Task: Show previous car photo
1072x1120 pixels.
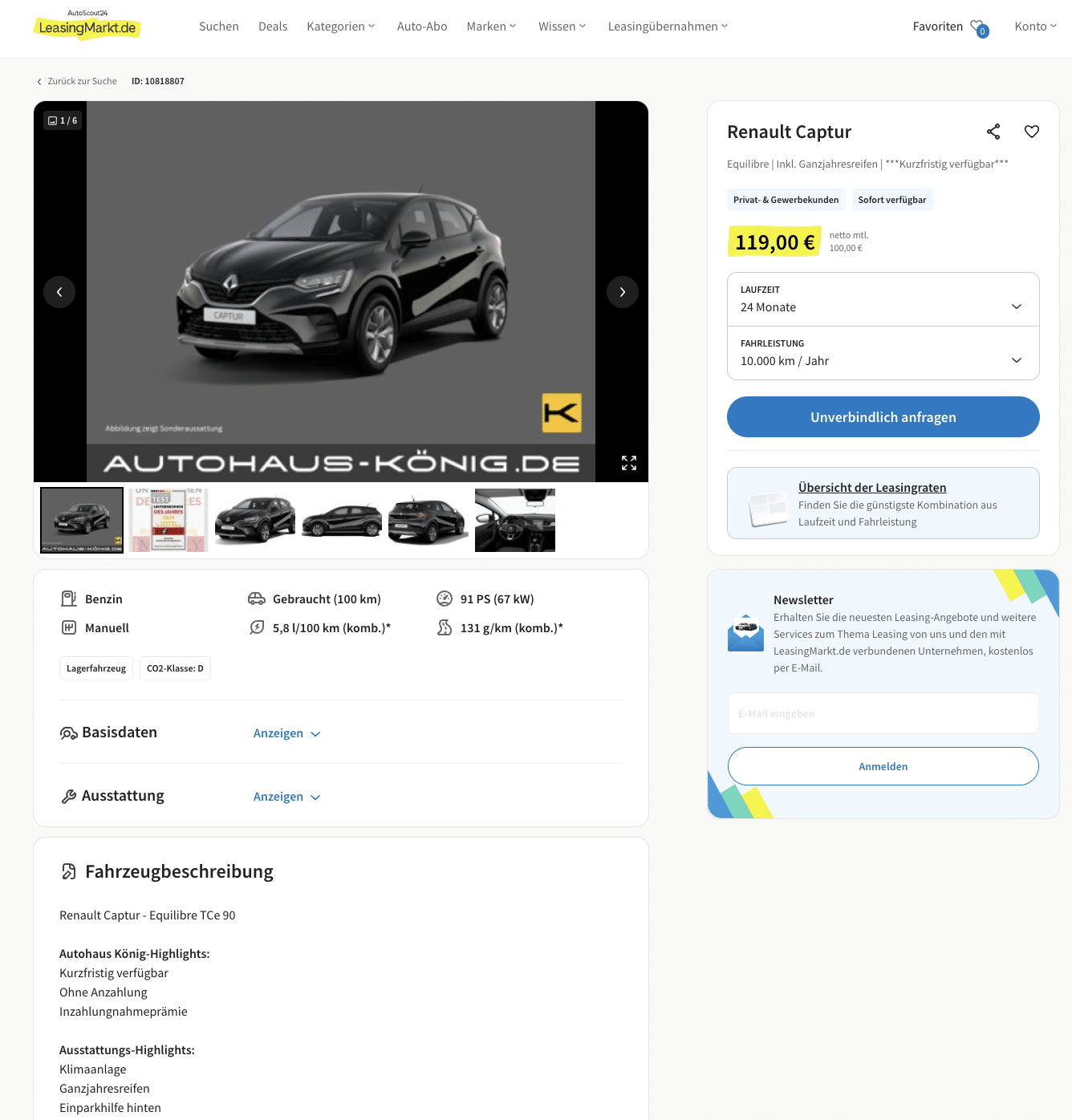Action: 59,292
